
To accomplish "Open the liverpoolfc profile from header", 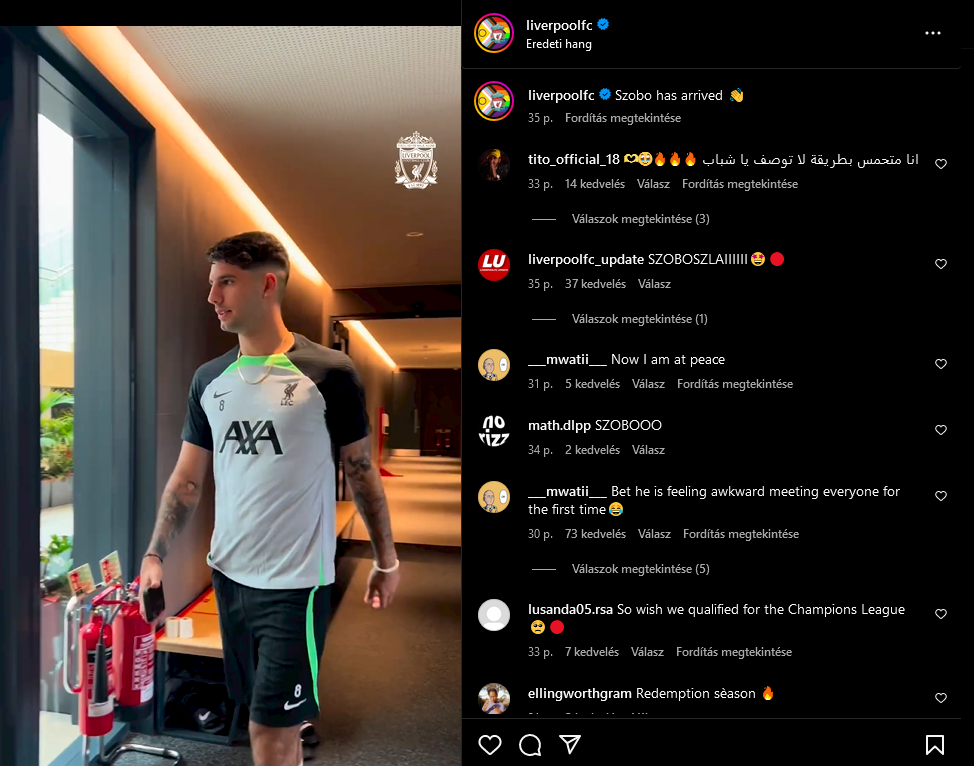I will pos(559,25).
